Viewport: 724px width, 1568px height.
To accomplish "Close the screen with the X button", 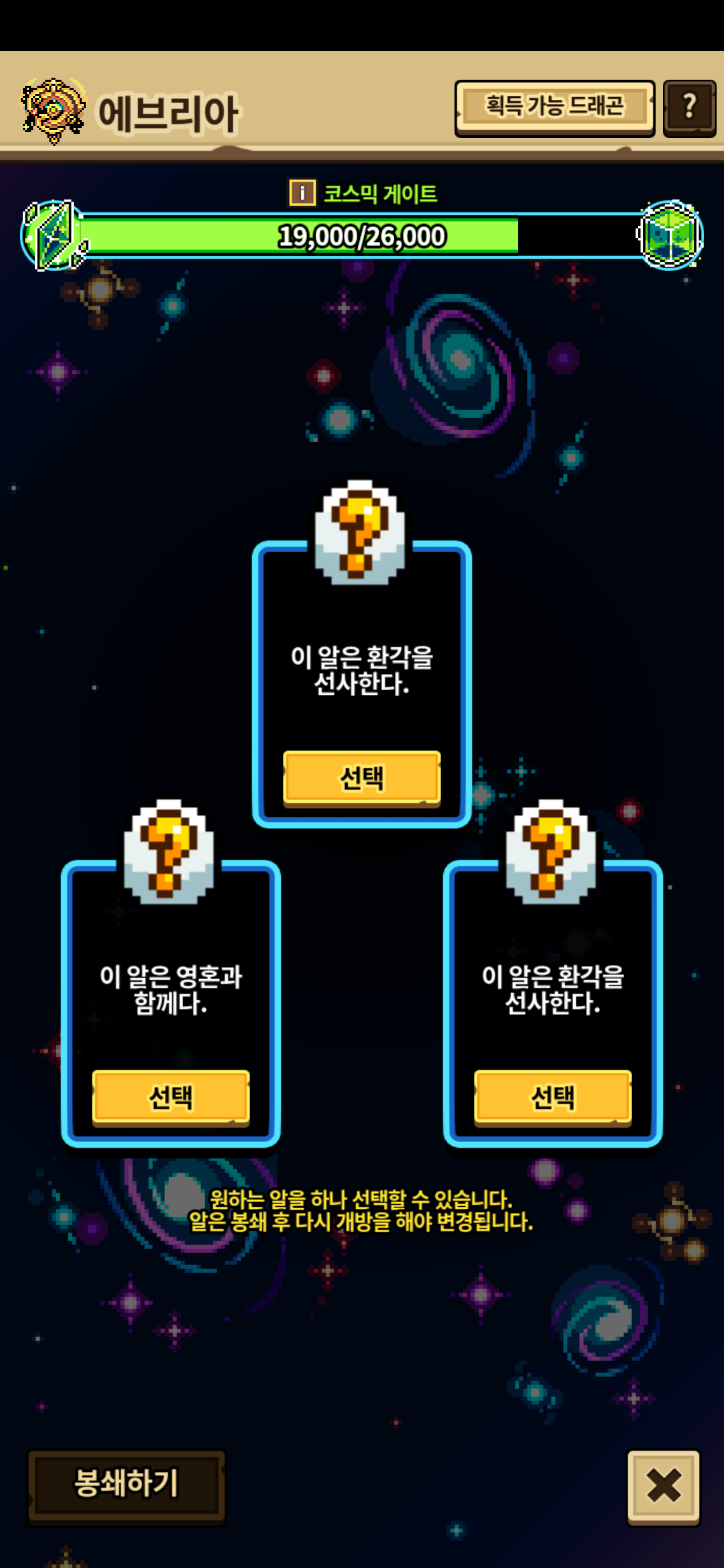I will point(663,1486).
